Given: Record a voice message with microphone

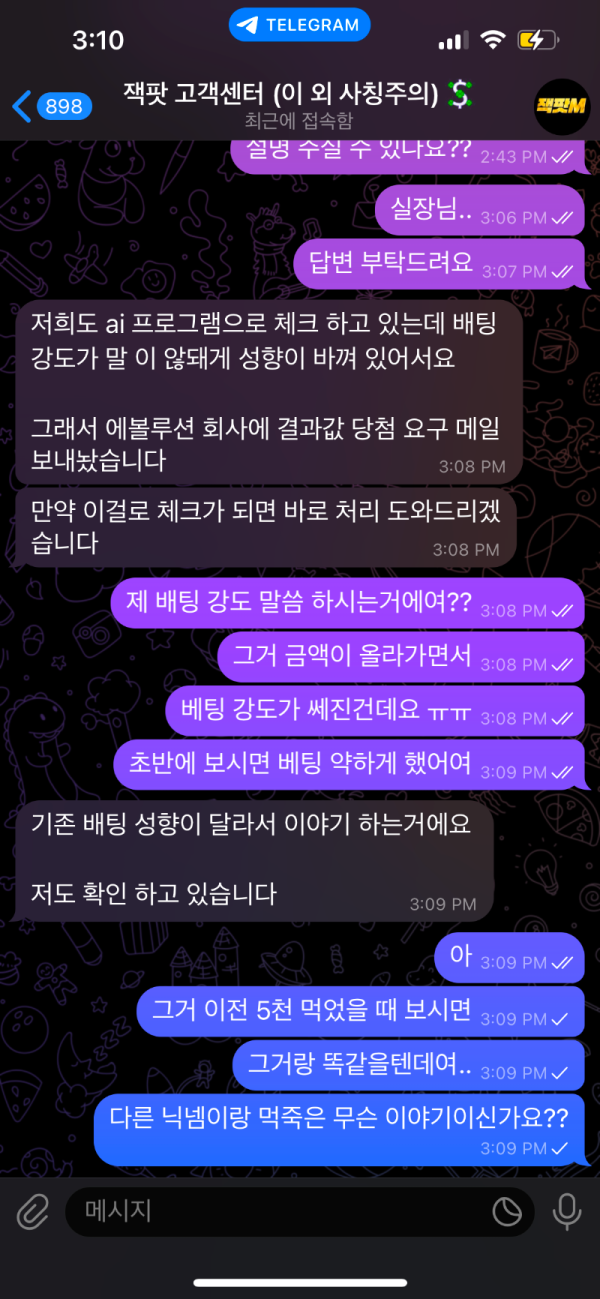Looking at the screenshot, I should [567, 1212].
